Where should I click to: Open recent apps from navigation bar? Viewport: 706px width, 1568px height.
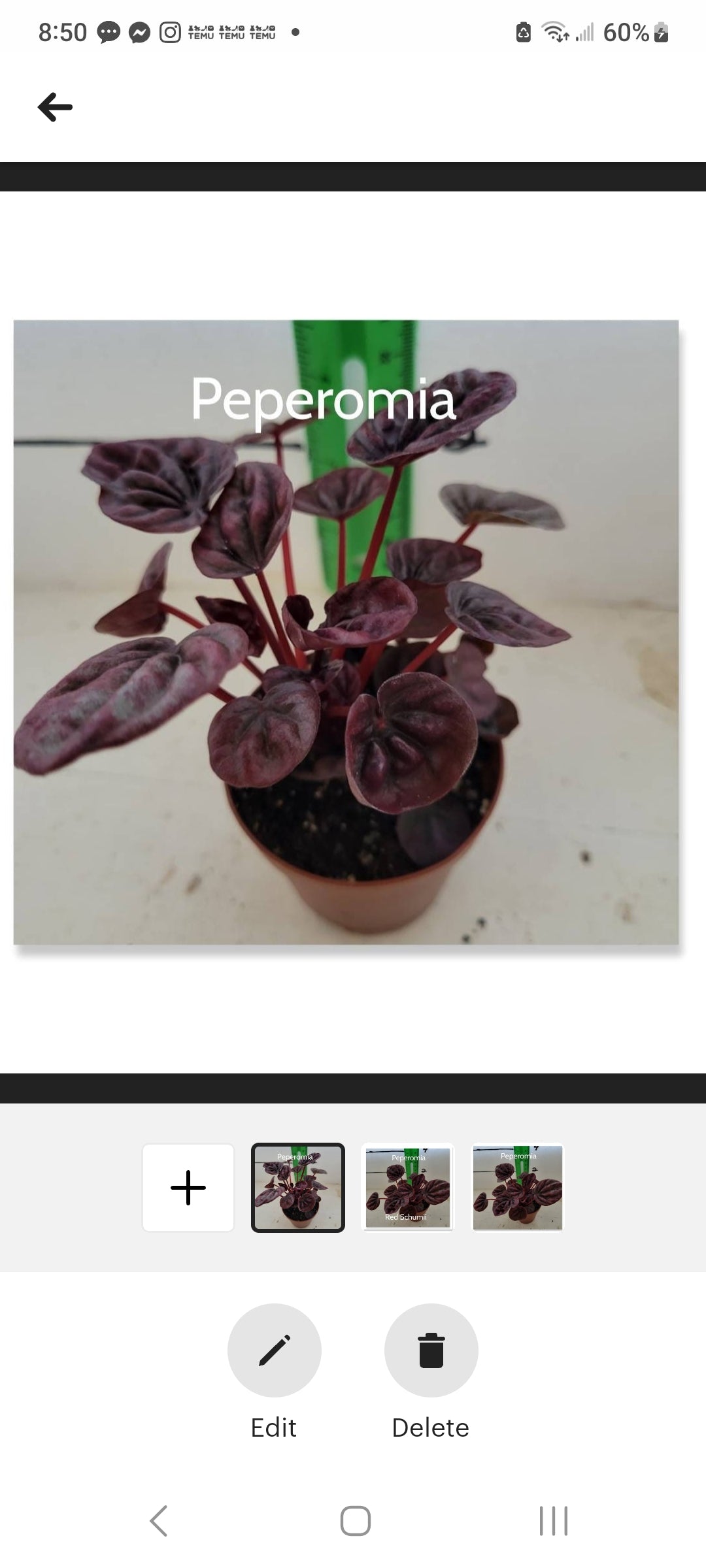554,1521
